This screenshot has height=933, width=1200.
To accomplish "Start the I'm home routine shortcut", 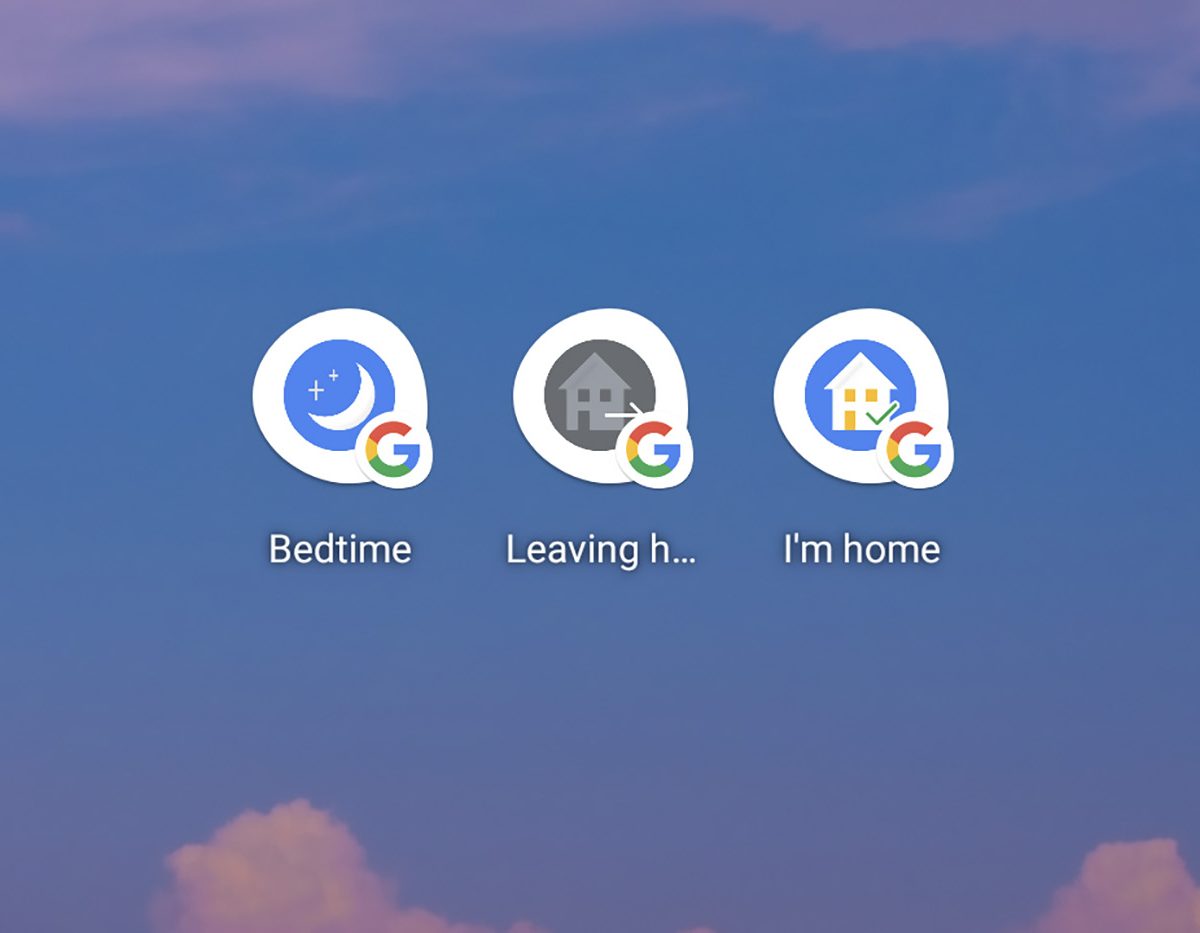I will pos(860,397).
